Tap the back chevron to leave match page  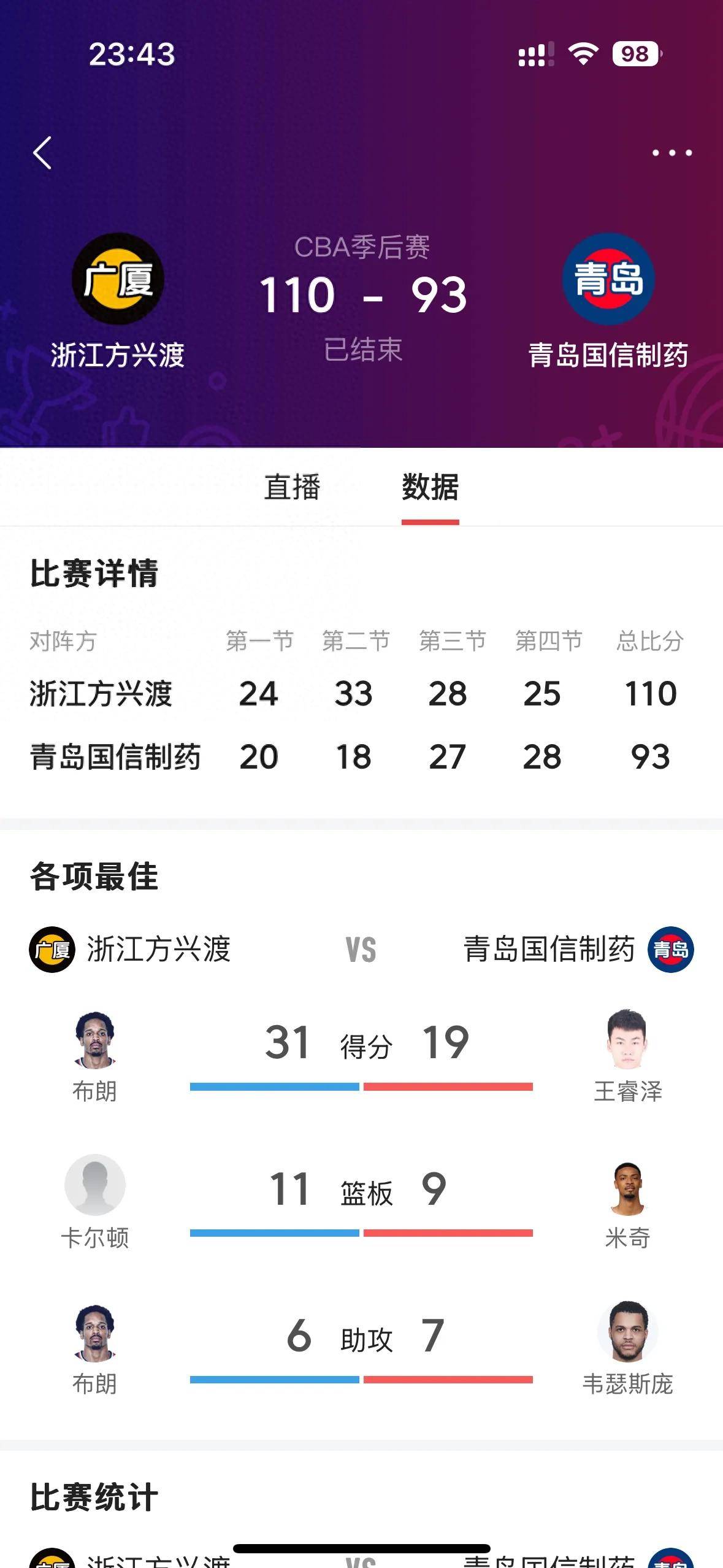tap(42, 153)
